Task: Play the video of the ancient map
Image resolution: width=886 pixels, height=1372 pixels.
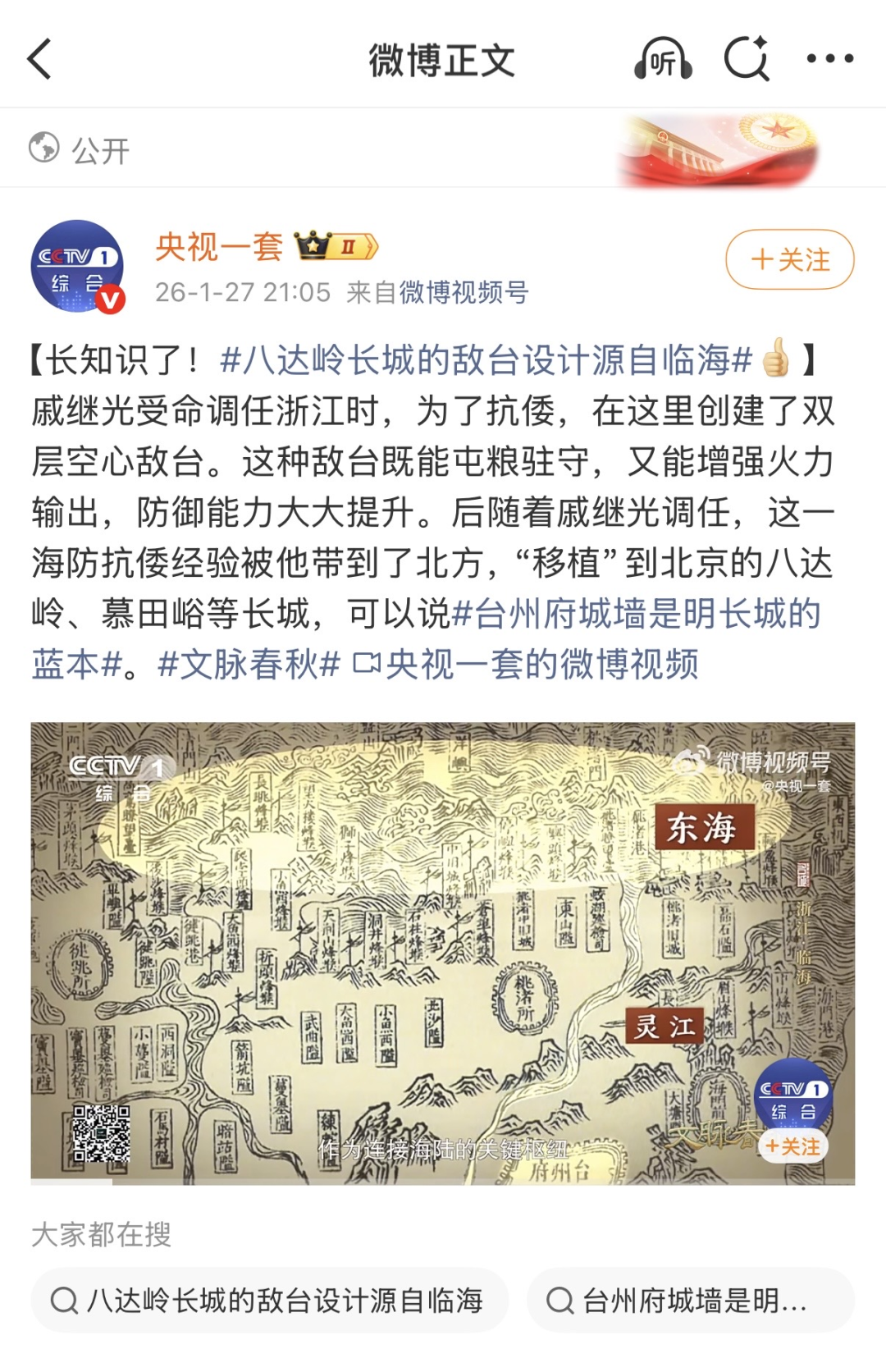Action: click(x=442, y=952)
